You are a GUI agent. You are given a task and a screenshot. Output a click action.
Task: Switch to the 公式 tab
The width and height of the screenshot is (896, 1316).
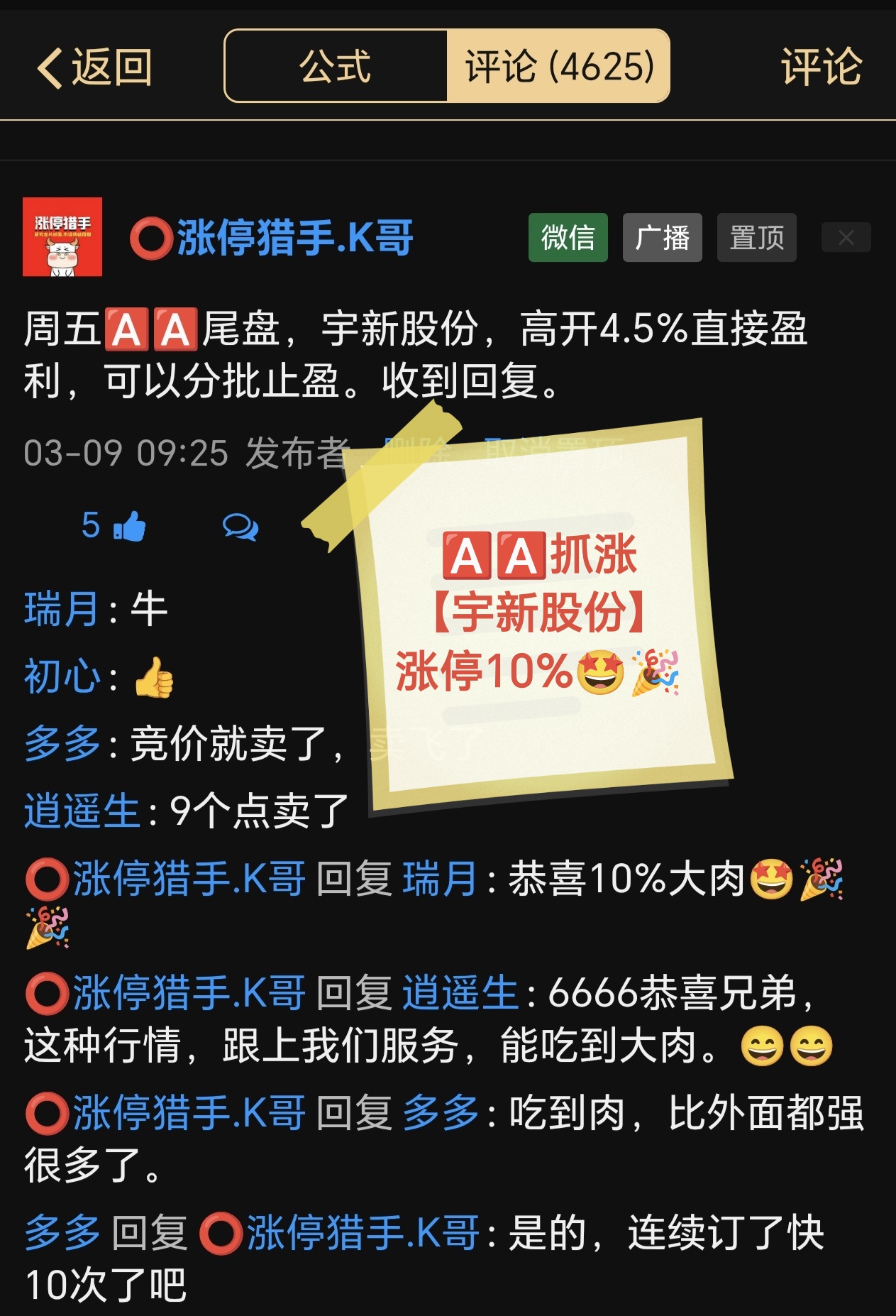336,67
